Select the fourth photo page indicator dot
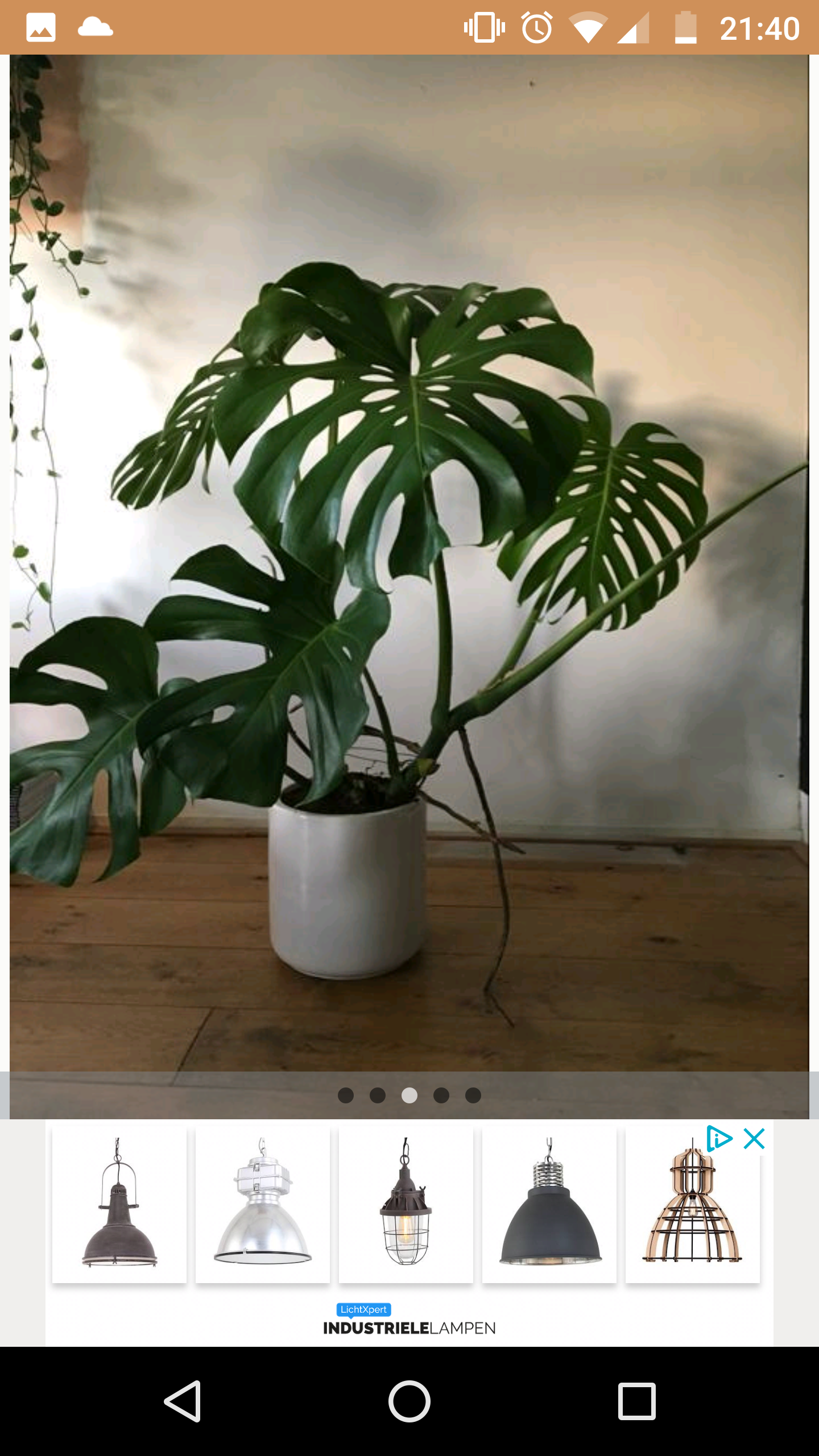Viewport: 819px width, 1456px height. (441, 1095)
